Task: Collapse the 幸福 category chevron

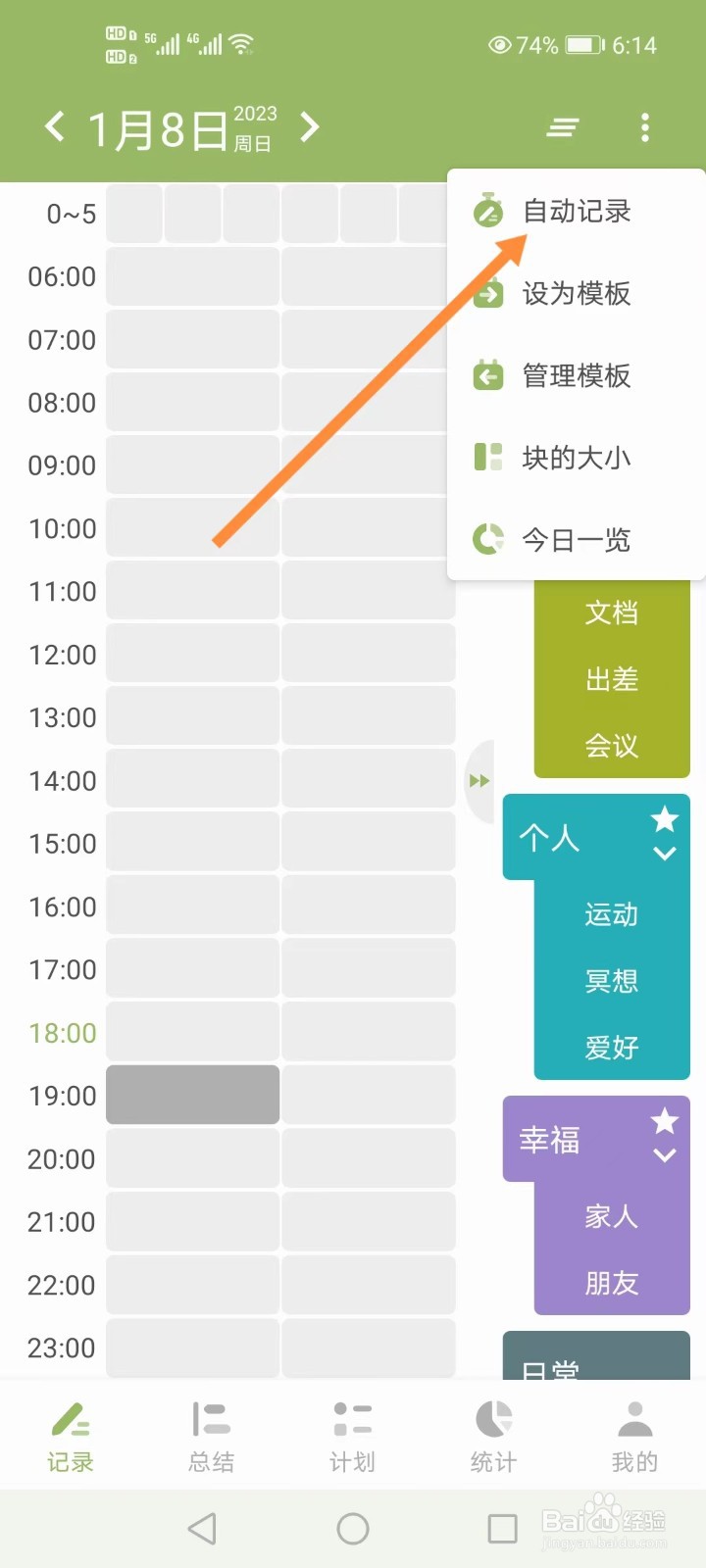Action: pyautogui.click(x=665, y=1156)
